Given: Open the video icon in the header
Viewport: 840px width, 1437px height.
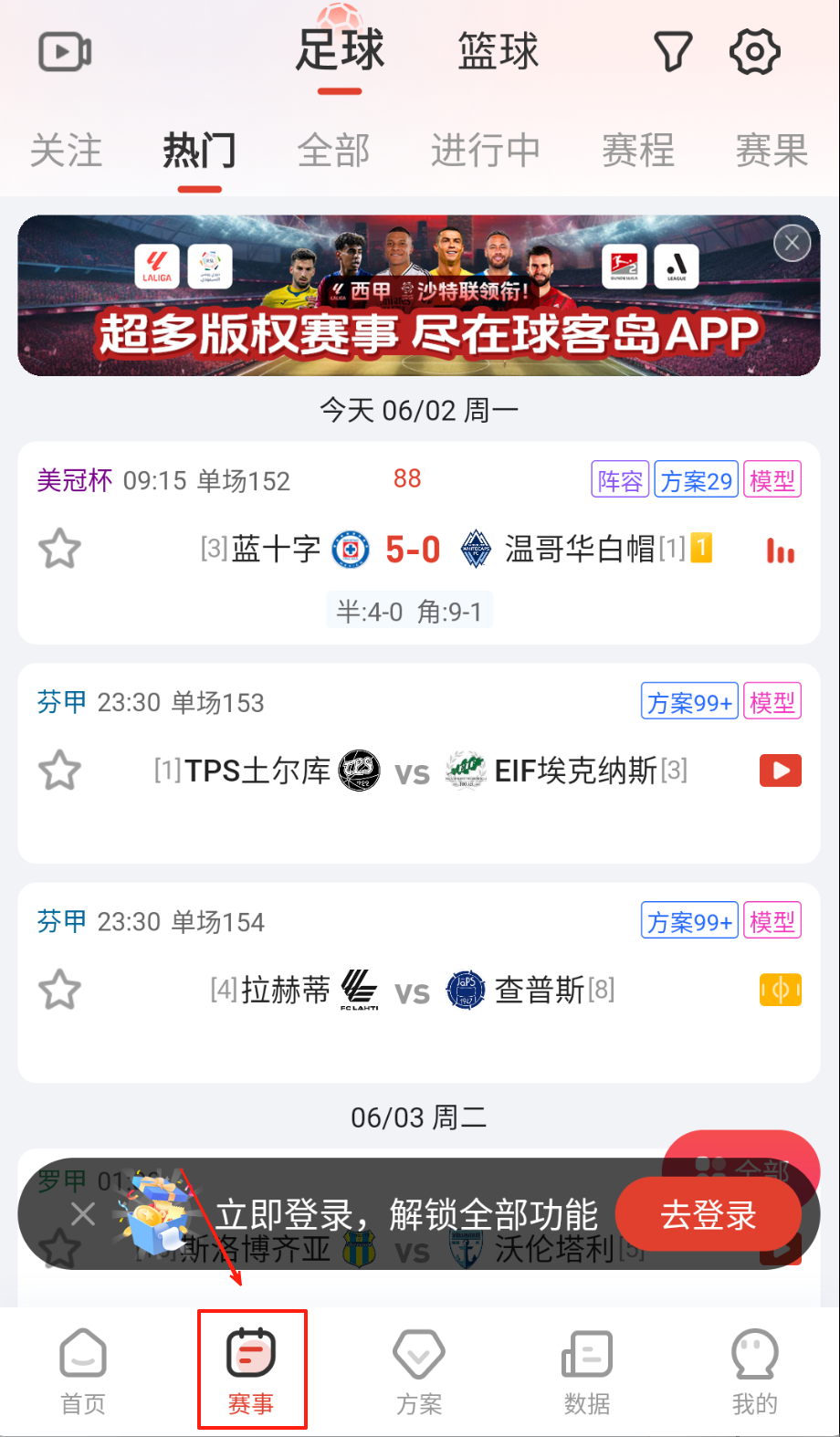Looking at the screenshot, I should pyautogui.click(x=64, y=52).
